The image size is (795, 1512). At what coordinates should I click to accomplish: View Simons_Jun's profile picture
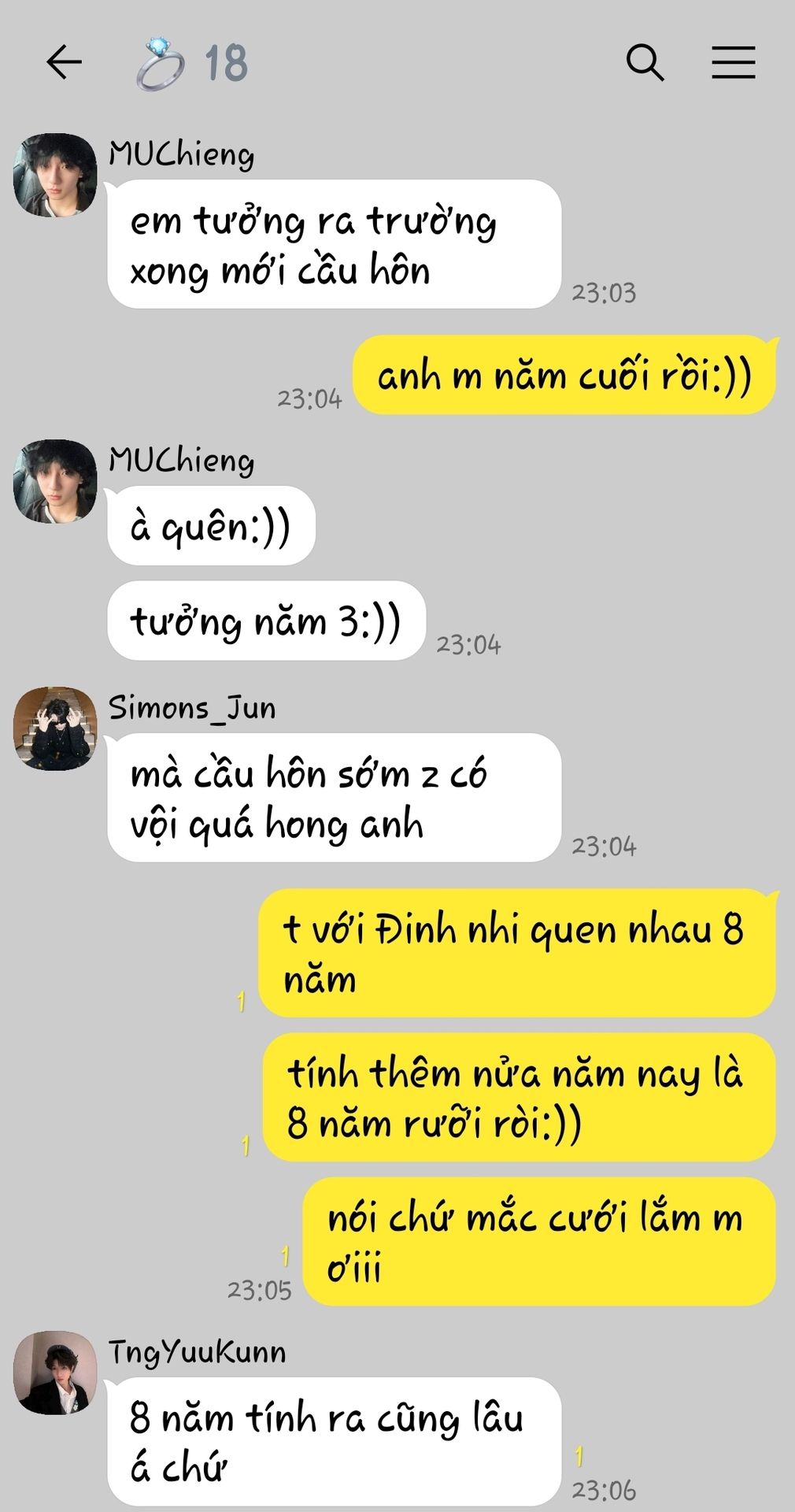[x=55, y=728]
